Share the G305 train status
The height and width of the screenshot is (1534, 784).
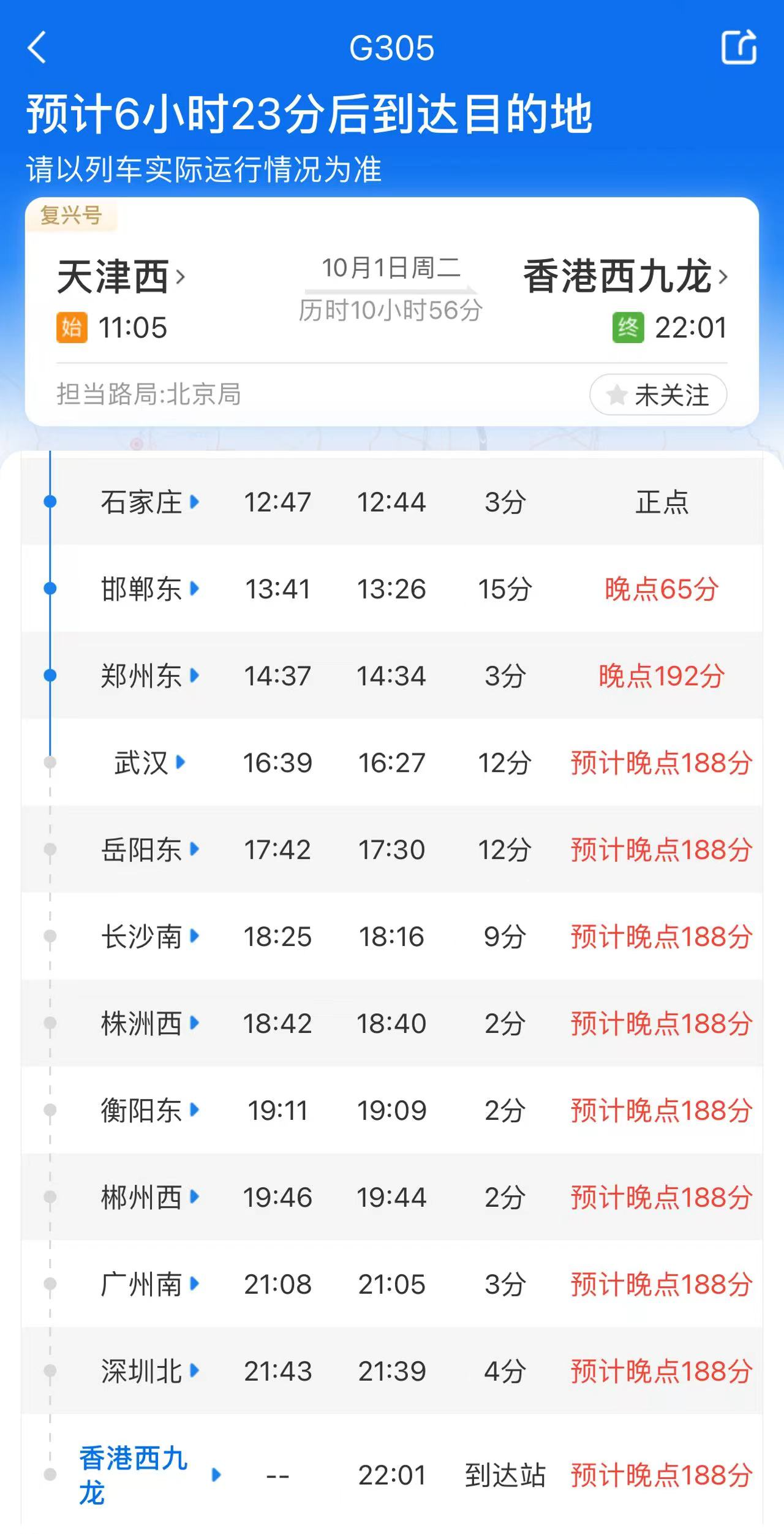pyautogui.click(x=739, y=47)
